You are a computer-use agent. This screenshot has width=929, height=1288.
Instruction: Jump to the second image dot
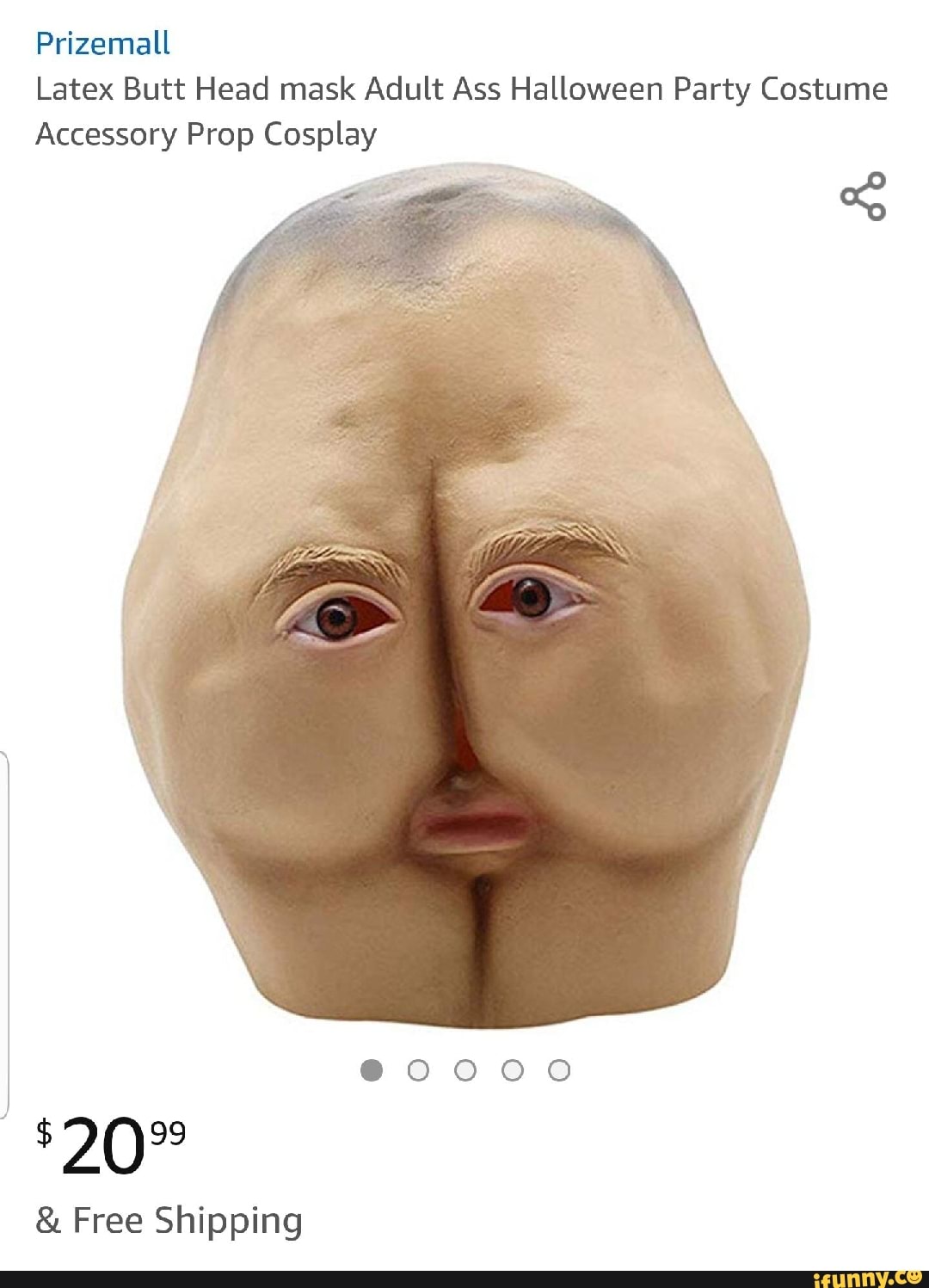(418, 1070)
